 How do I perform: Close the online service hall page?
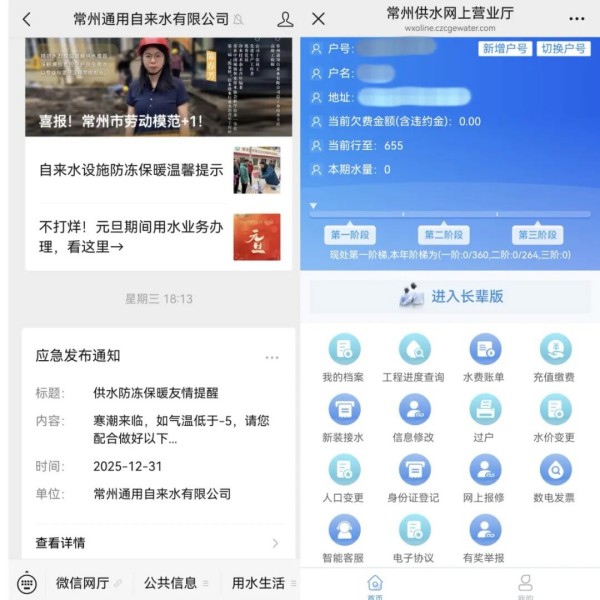(x=318, y=19)
